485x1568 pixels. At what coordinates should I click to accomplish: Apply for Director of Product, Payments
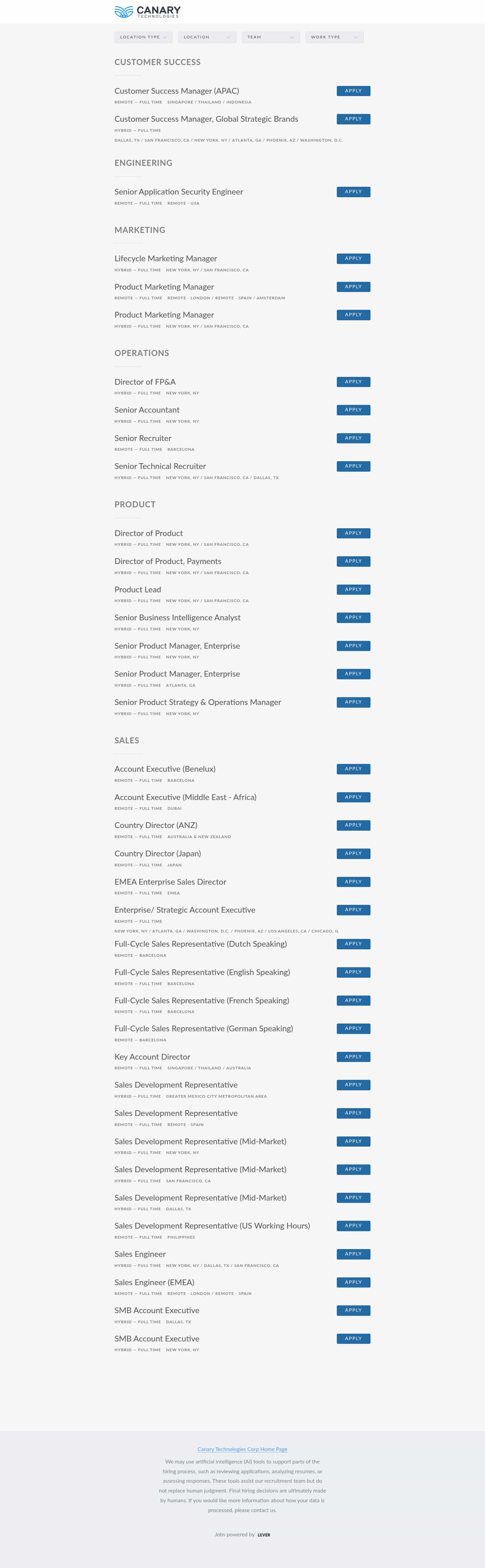(353, 561)
